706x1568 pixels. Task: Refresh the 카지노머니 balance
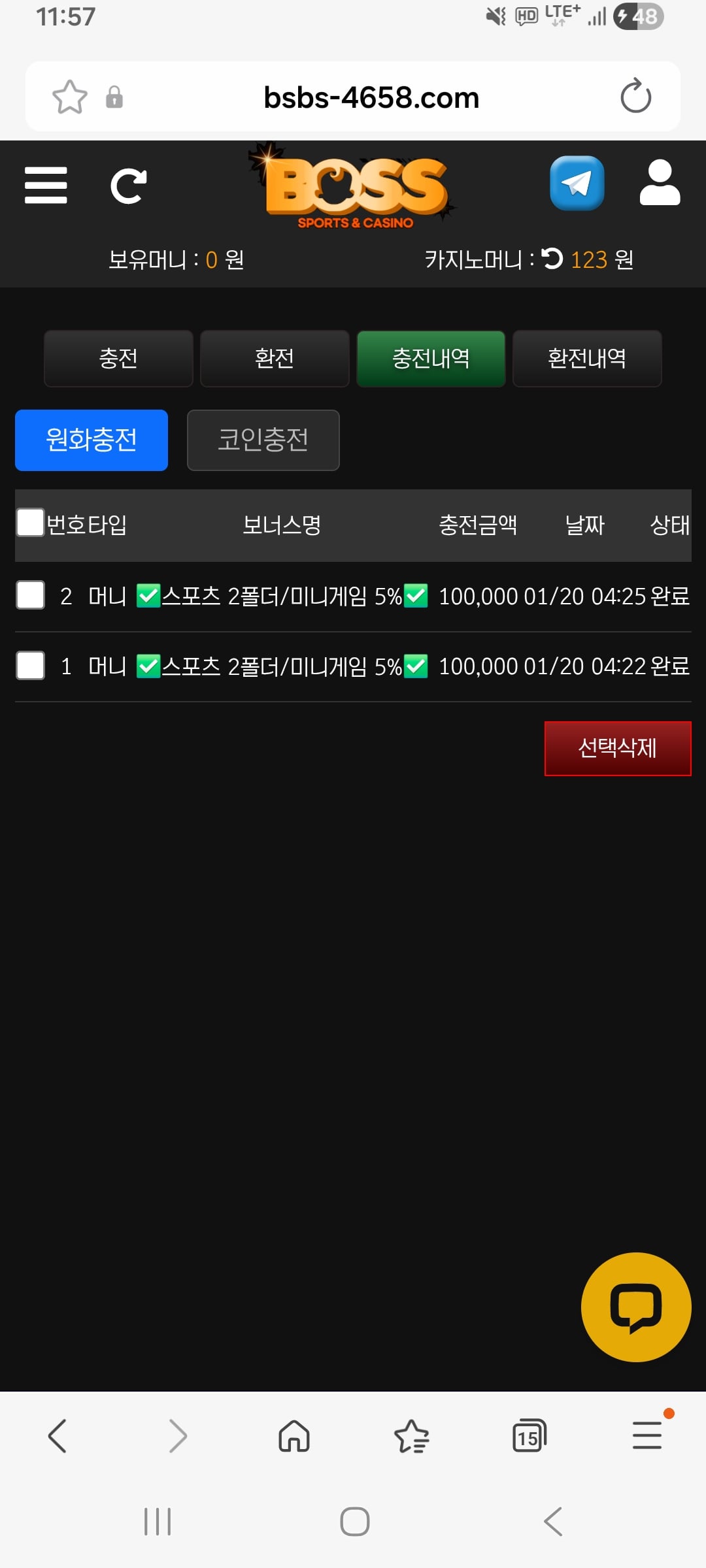pos(552,259)
